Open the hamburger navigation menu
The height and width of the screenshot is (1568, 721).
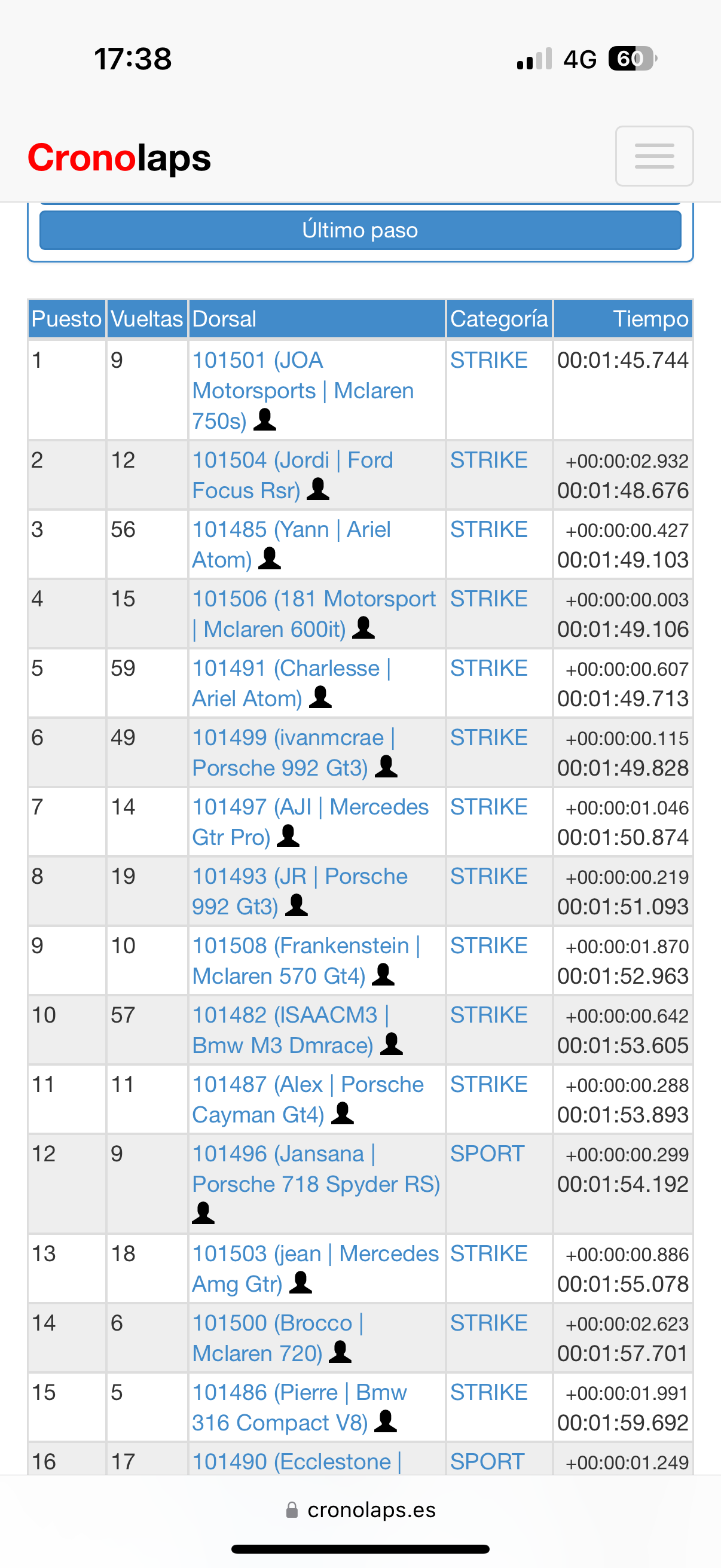point(654,156)
